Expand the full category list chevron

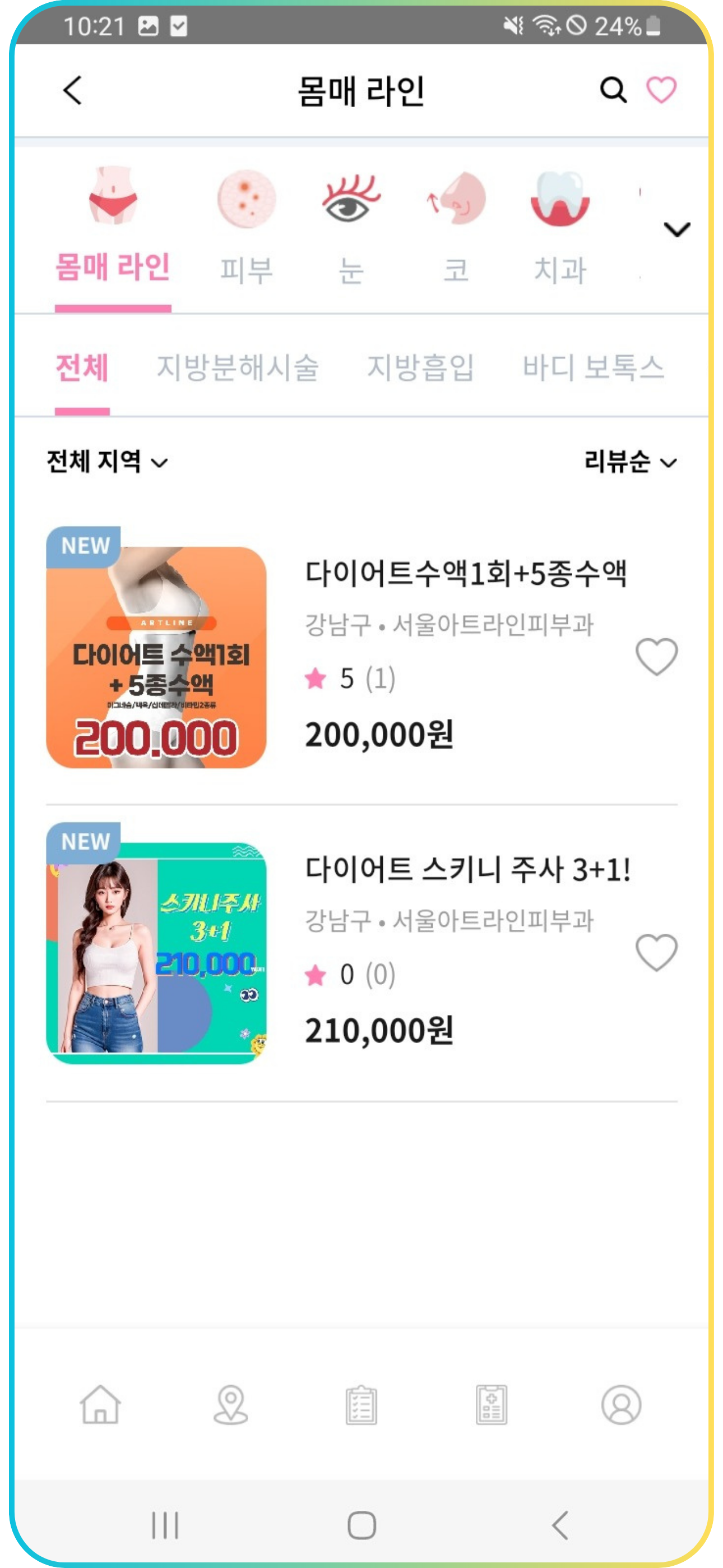(x=676, y=229)
